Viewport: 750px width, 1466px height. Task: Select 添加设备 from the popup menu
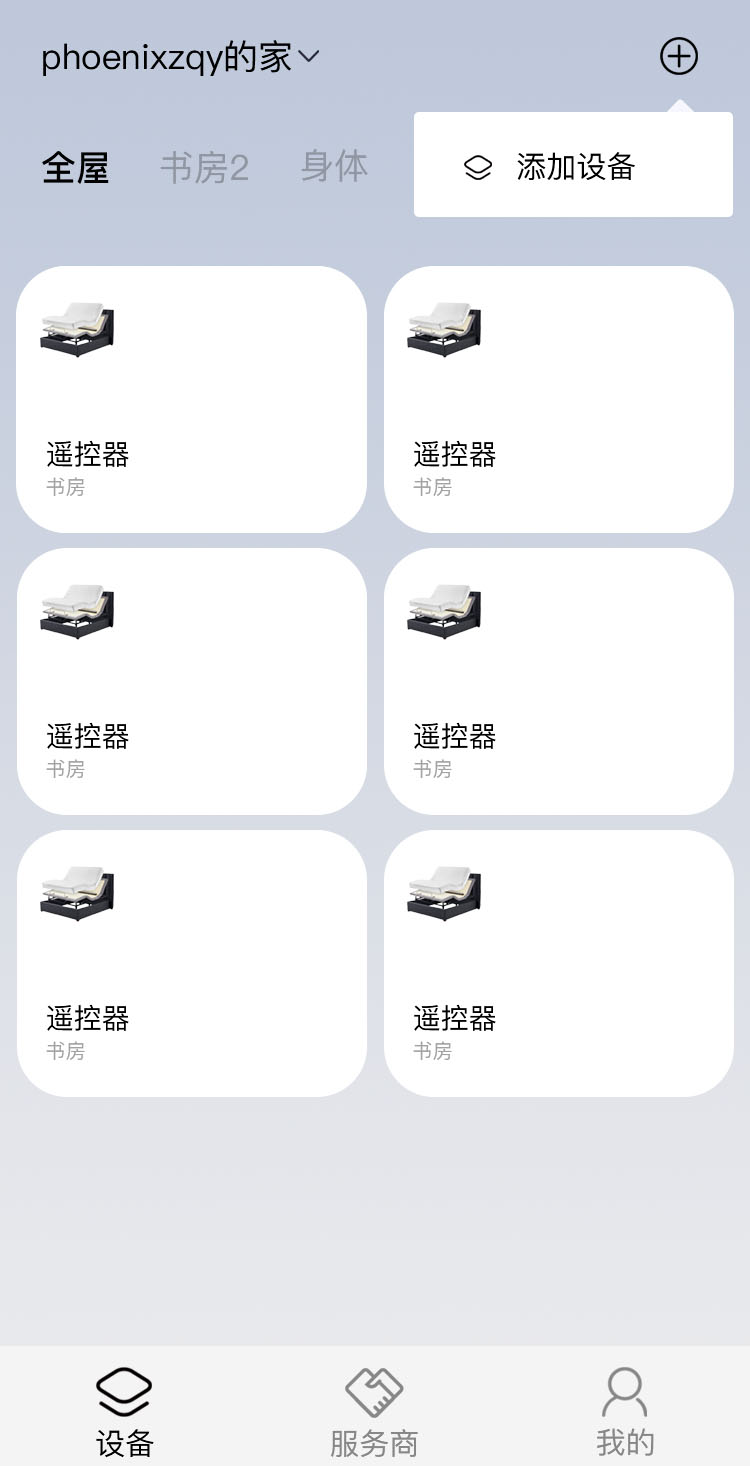[x=573, y=166]
